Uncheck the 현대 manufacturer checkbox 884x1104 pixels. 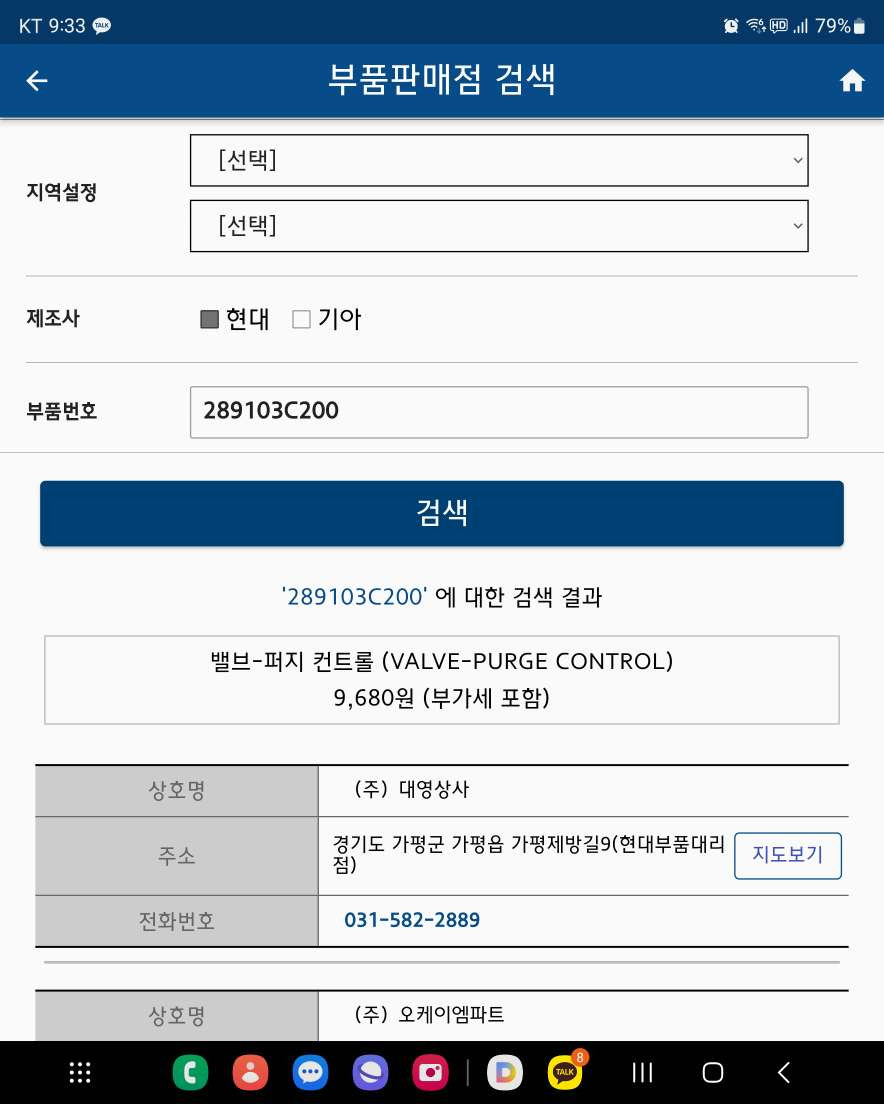point(209,319)
